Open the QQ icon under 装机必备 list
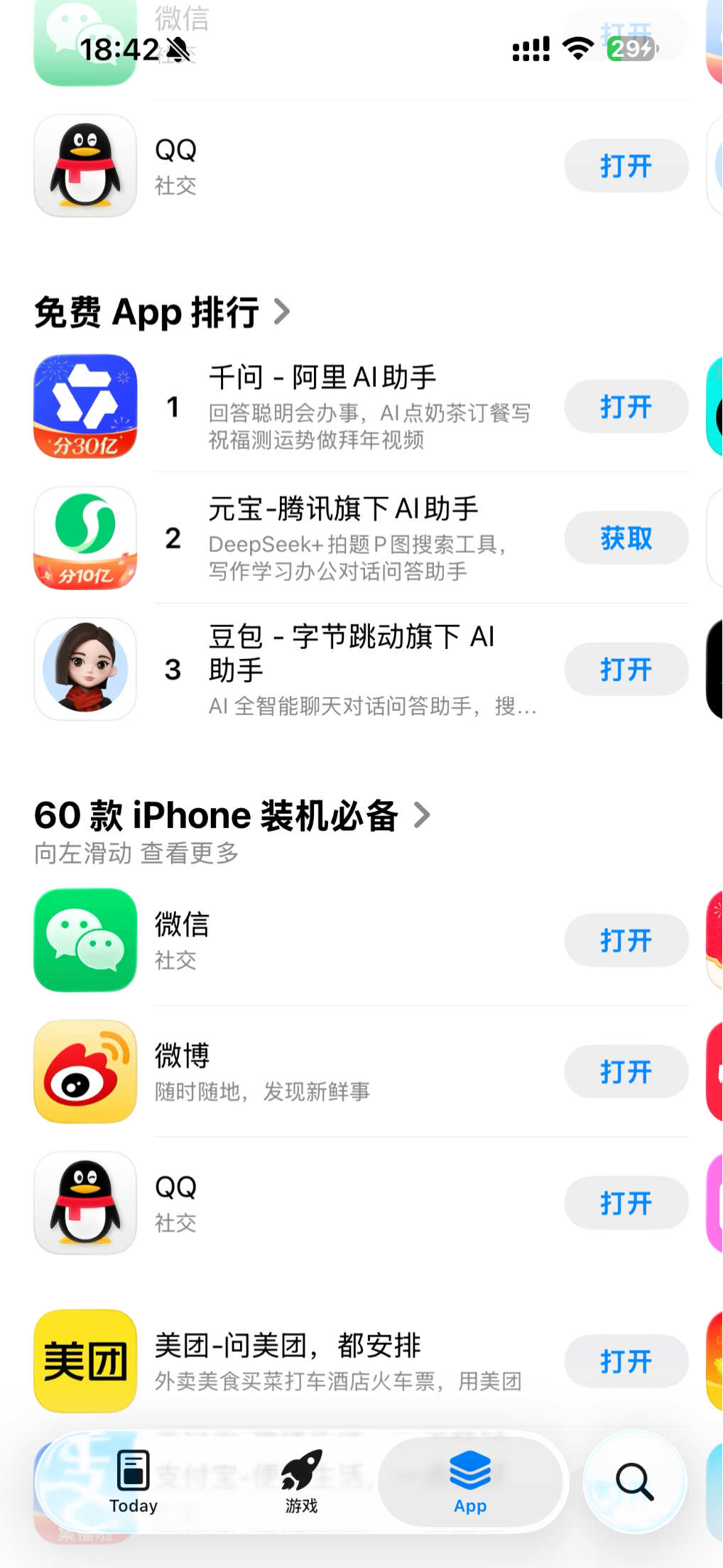 pos(85,1203)
